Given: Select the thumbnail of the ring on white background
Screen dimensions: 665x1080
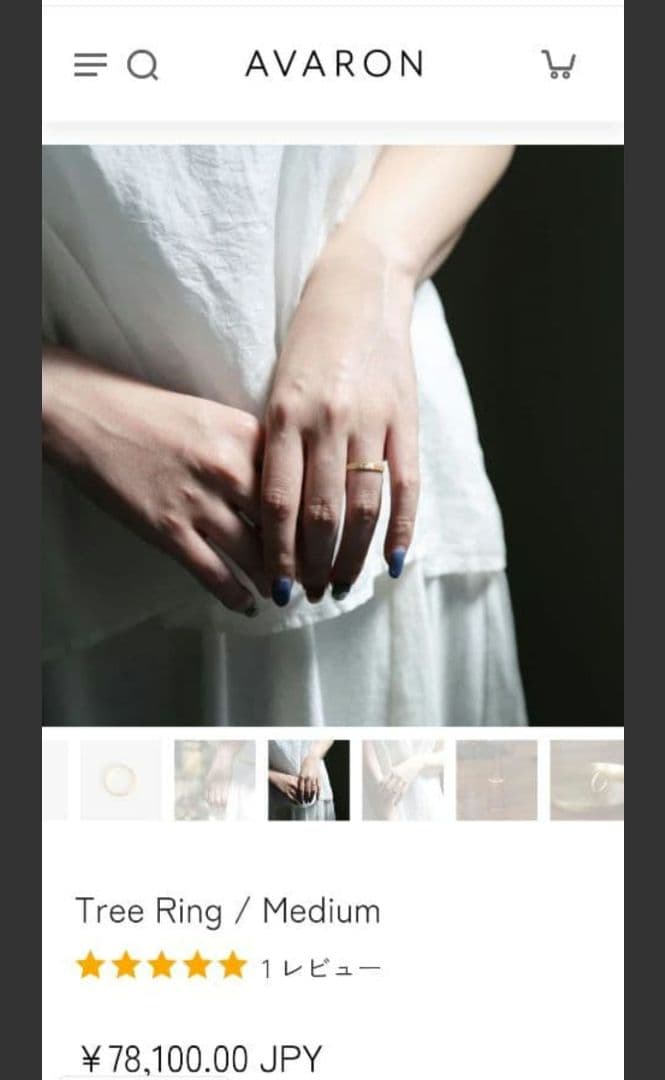Looking at the screenshot, I should click(x=120, y=780).
